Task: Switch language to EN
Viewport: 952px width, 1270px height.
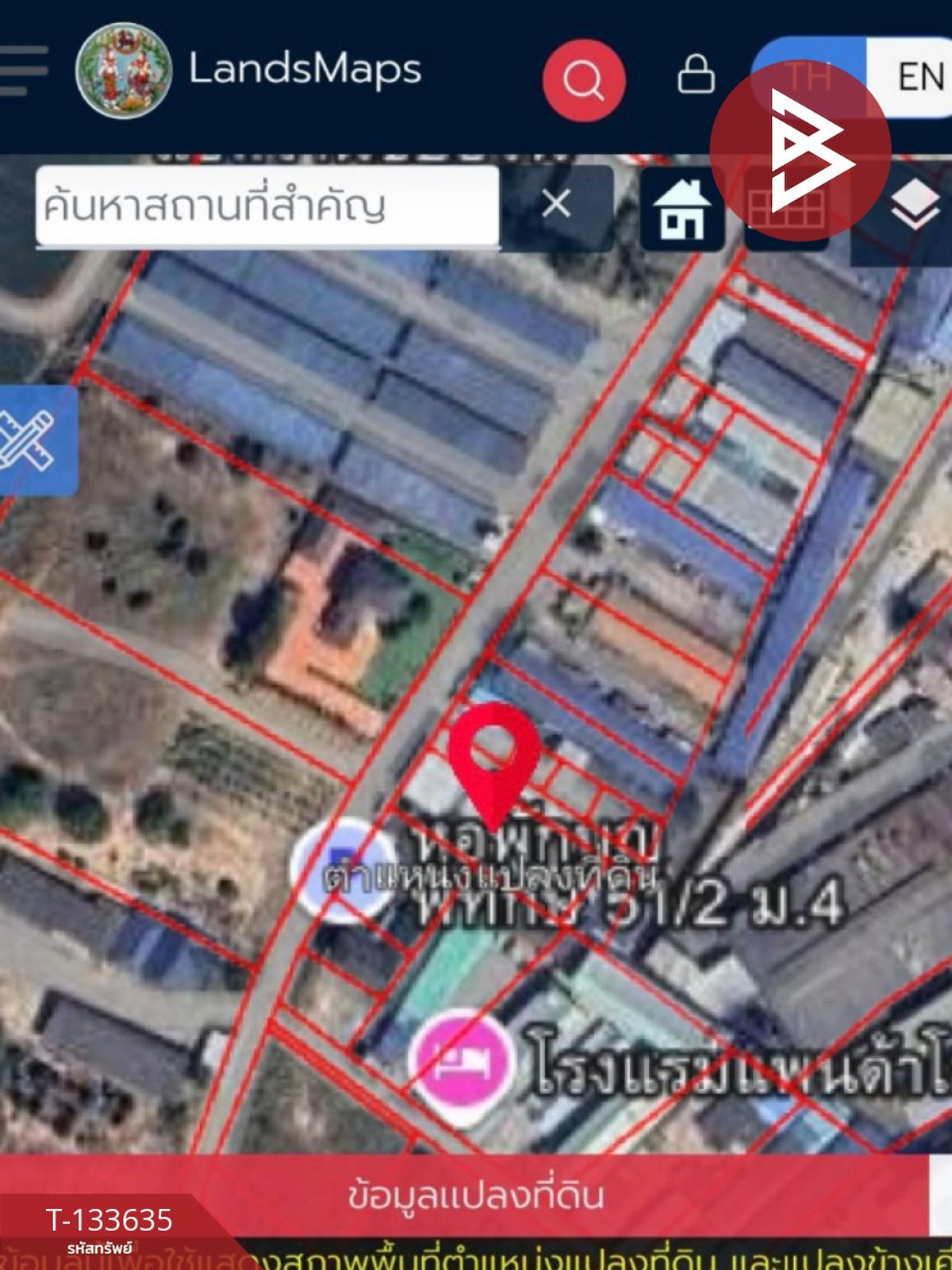Action: coord(918,77)
